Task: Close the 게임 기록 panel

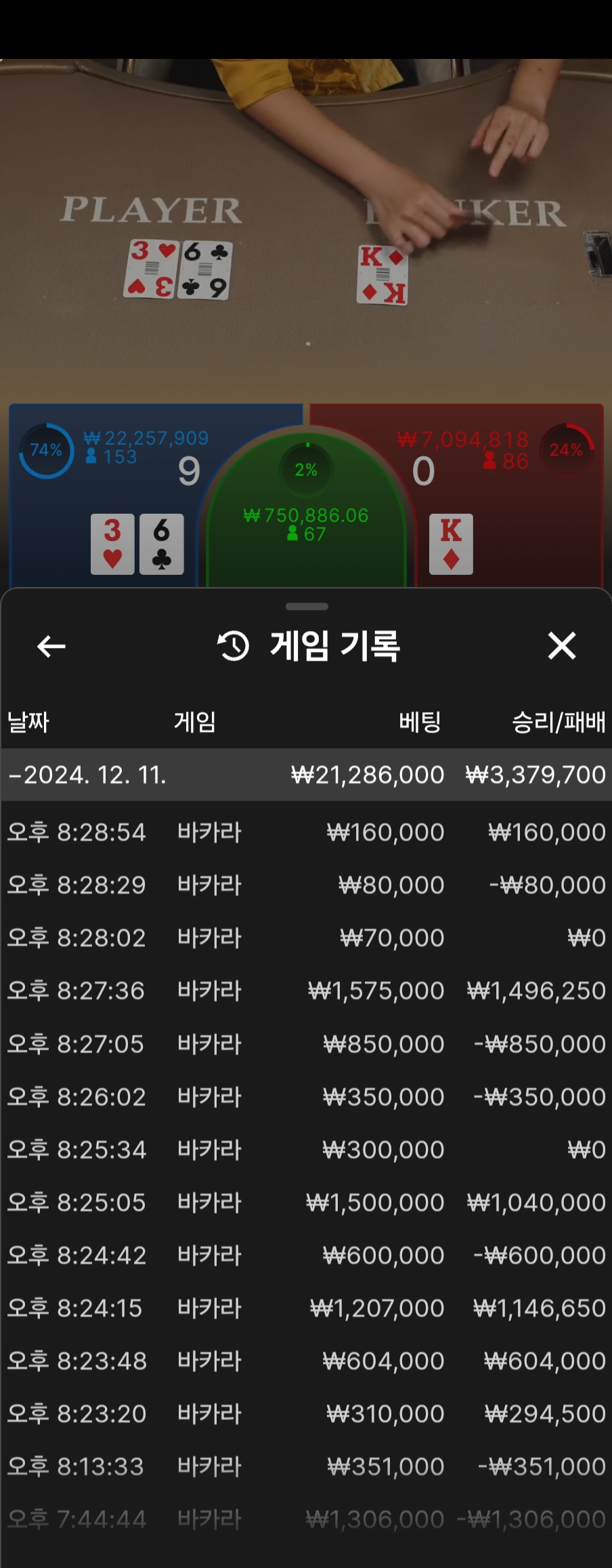Action: pos(561,646)
